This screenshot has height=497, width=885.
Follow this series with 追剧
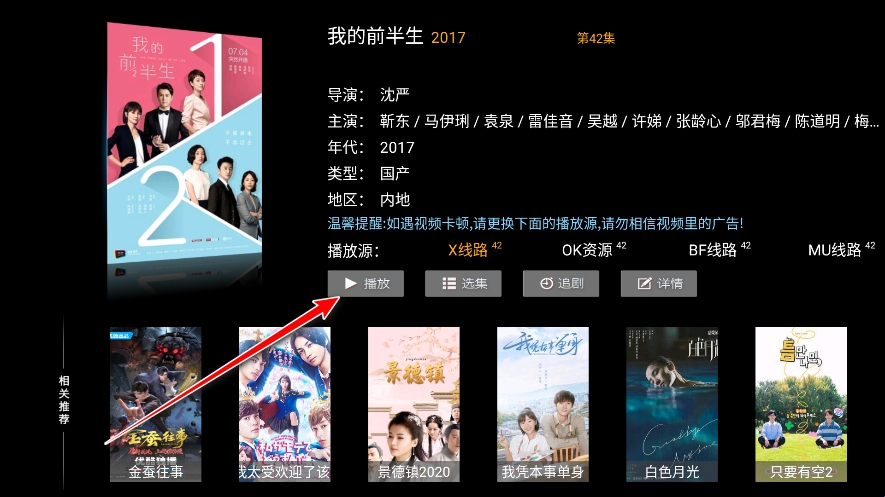[561, 284]
